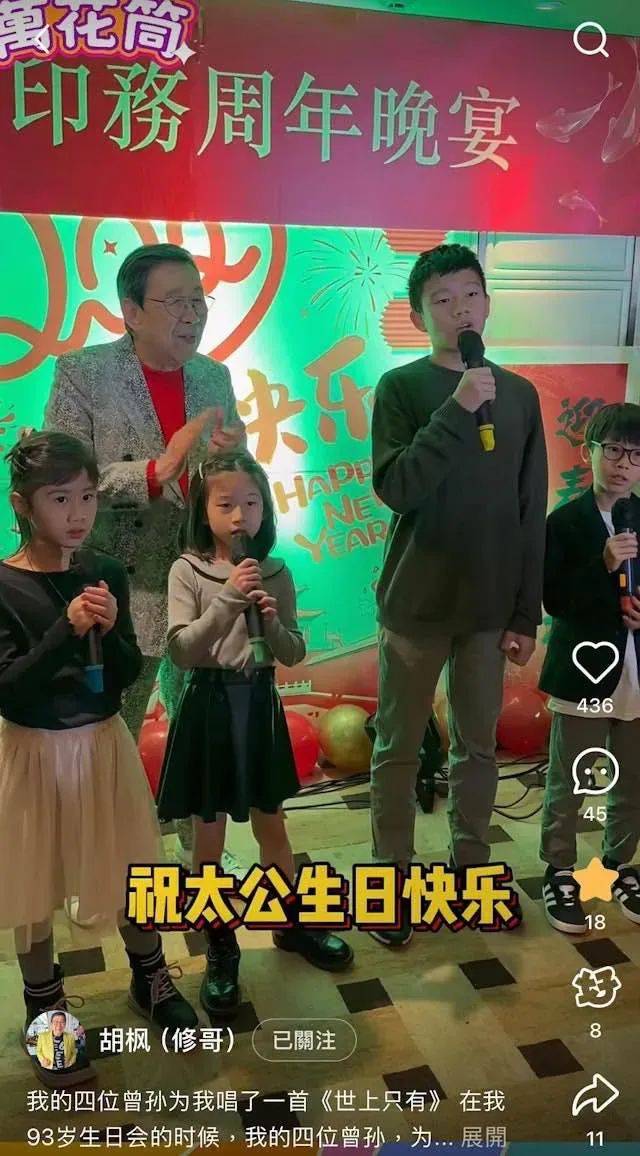Add the video to favorites star
Screen dimensions: 640x1156
pyautogui.click(x=595, y=880)
